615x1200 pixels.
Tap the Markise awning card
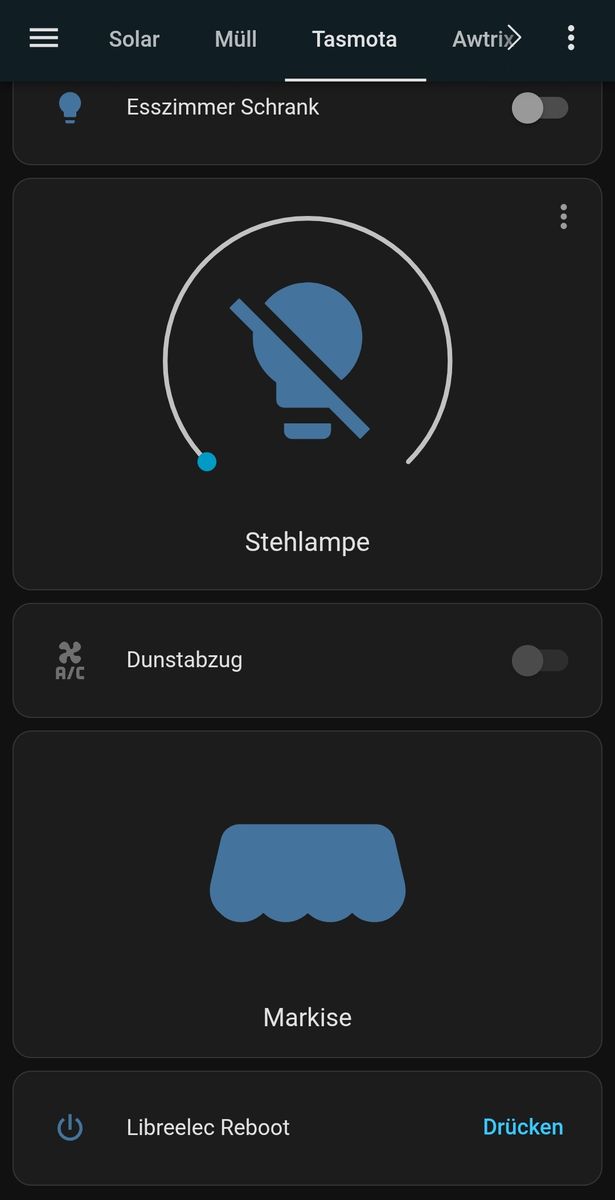pos(308,893)
